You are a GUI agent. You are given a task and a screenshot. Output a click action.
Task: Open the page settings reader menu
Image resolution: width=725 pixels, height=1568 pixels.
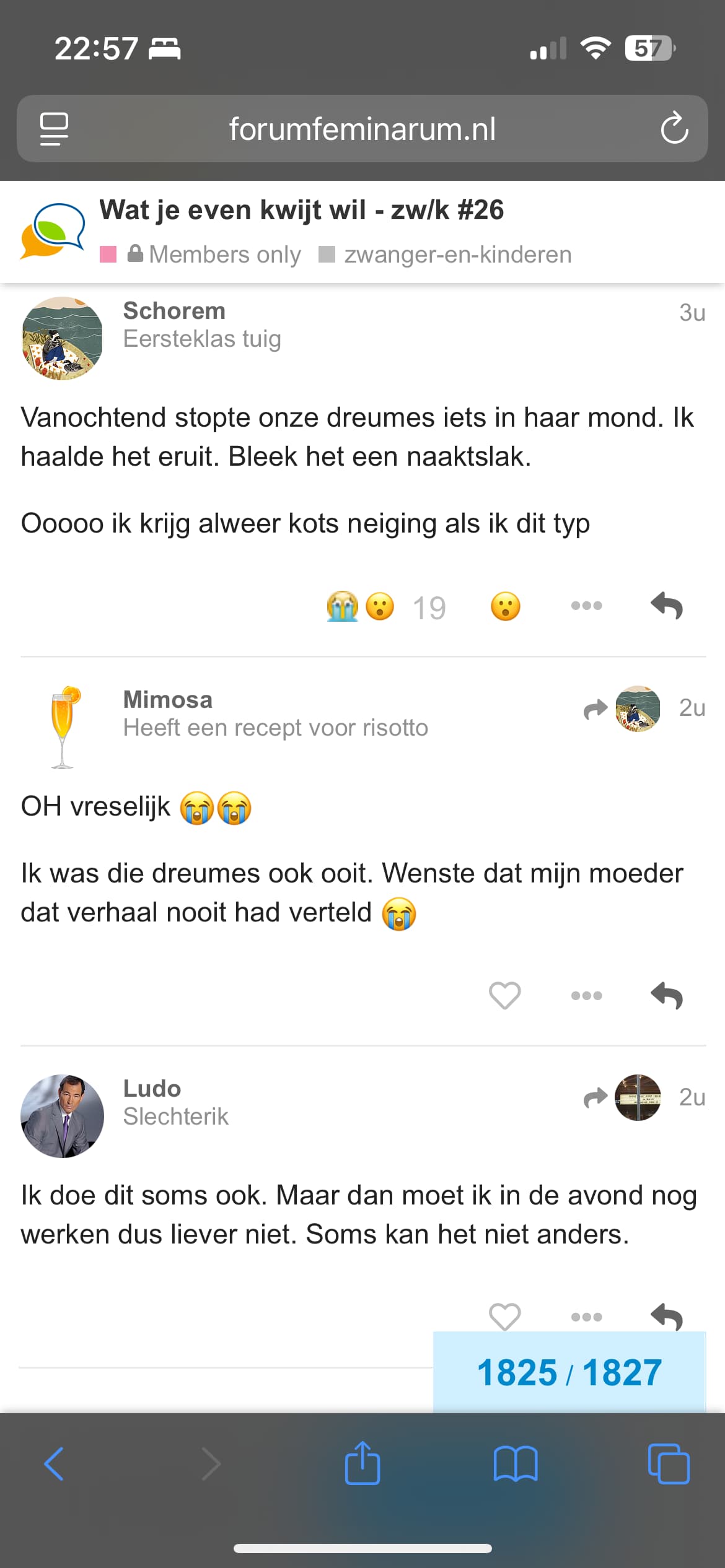(x=54, y=129)
